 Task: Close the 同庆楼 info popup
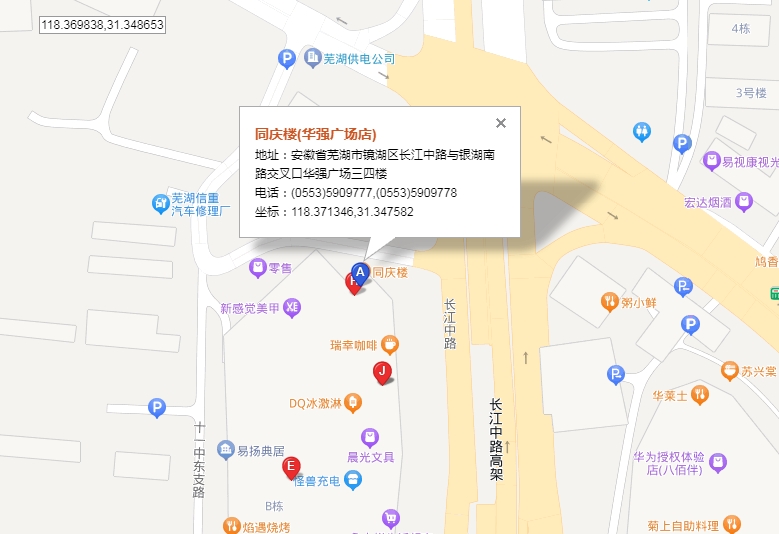click(501, 123)
